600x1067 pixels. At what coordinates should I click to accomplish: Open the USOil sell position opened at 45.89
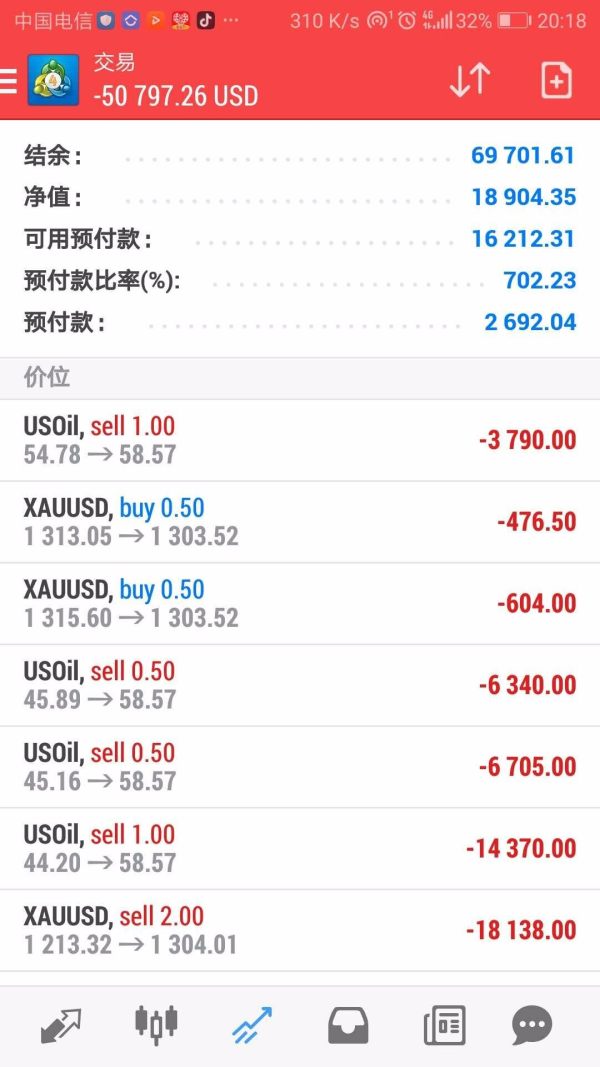(x=300, y=685)
